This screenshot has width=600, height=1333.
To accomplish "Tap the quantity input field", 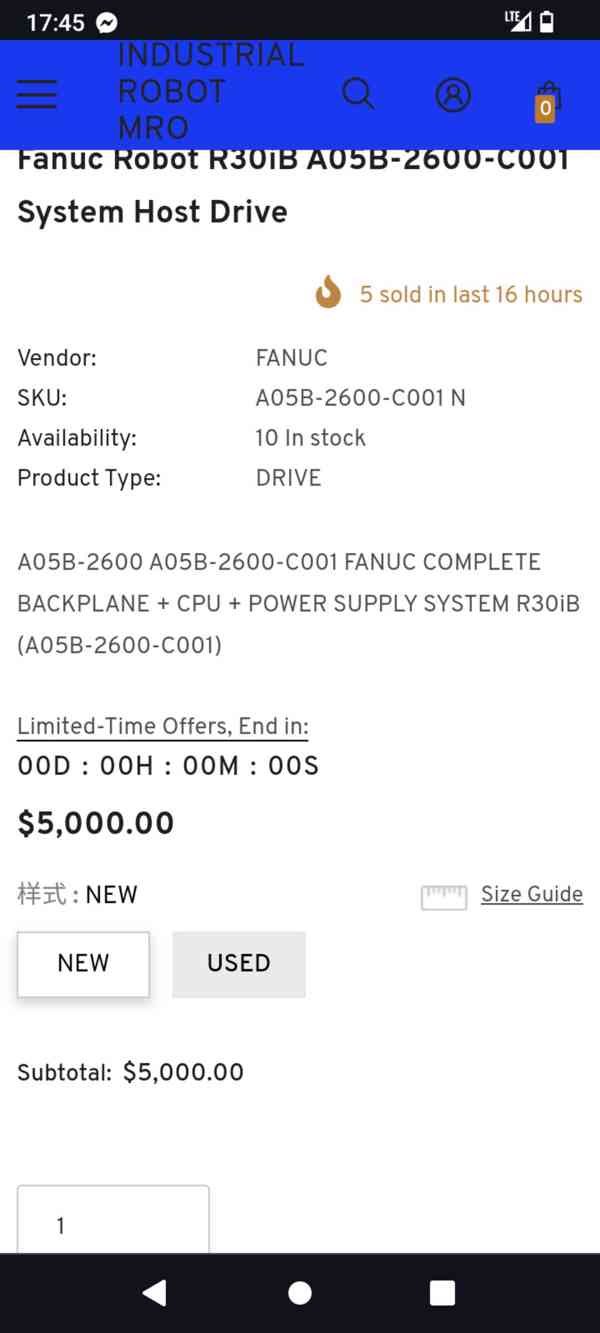I will [113, 1222].
